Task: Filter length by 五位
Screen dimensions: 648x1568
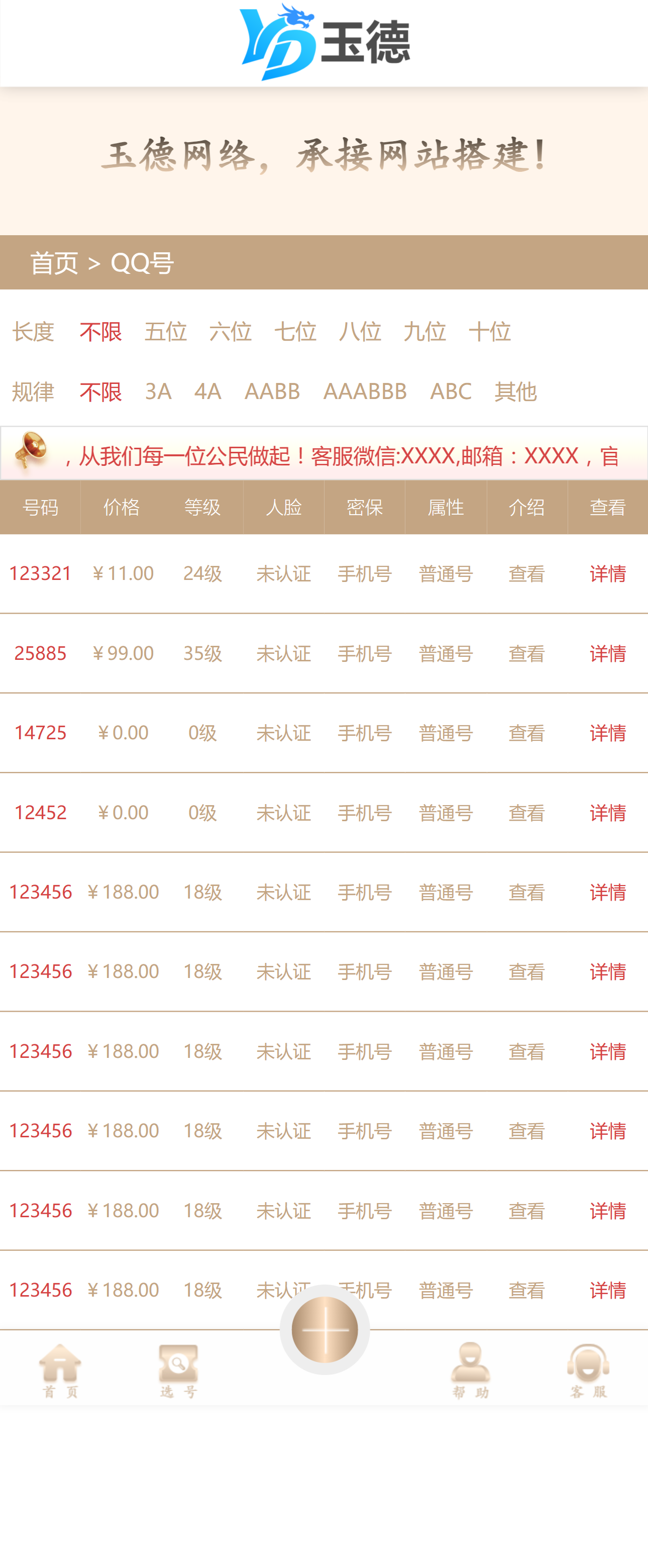Action: click(165, 332)
